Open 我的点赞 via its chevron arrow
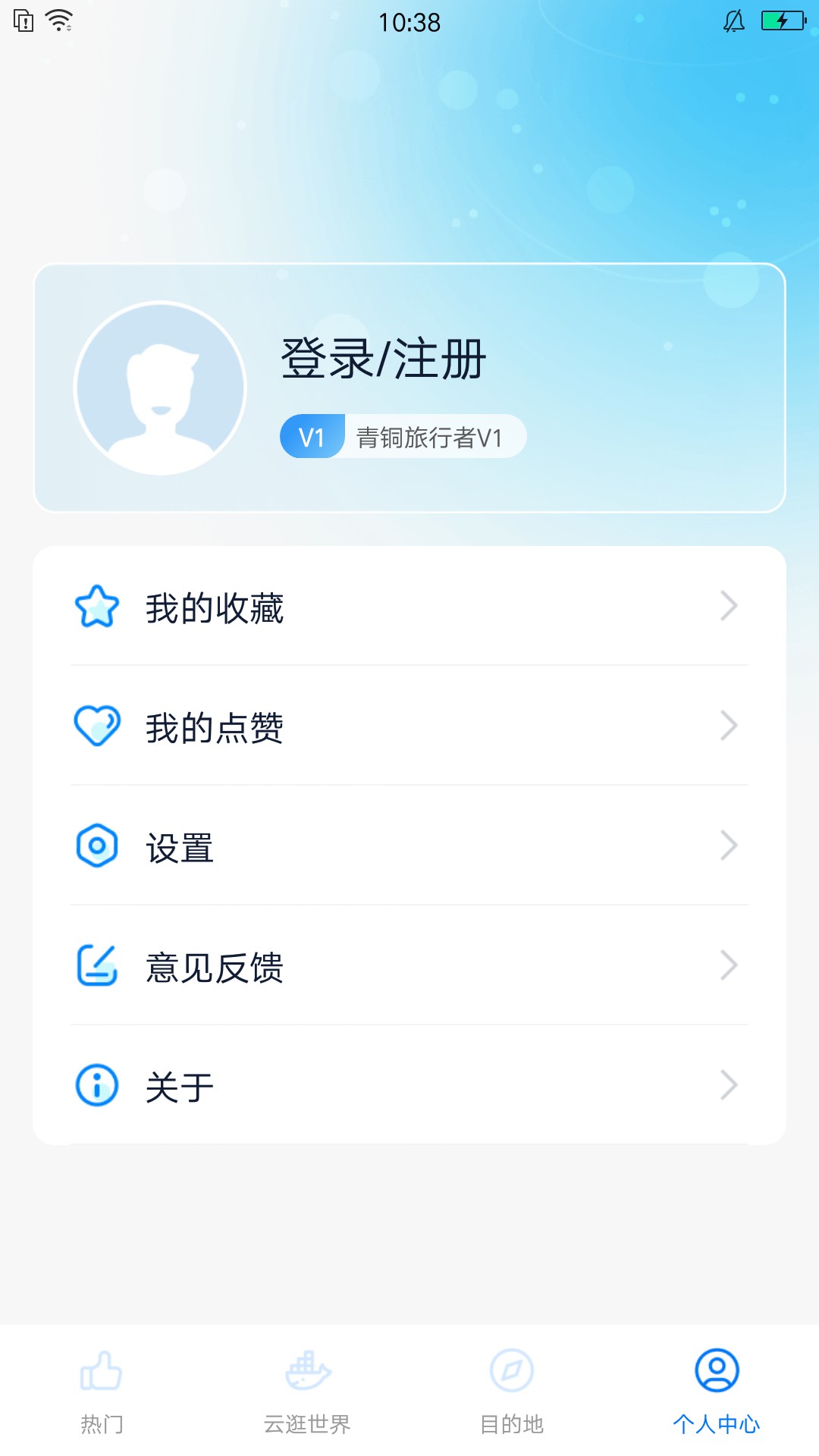 [x=729, y=726]
